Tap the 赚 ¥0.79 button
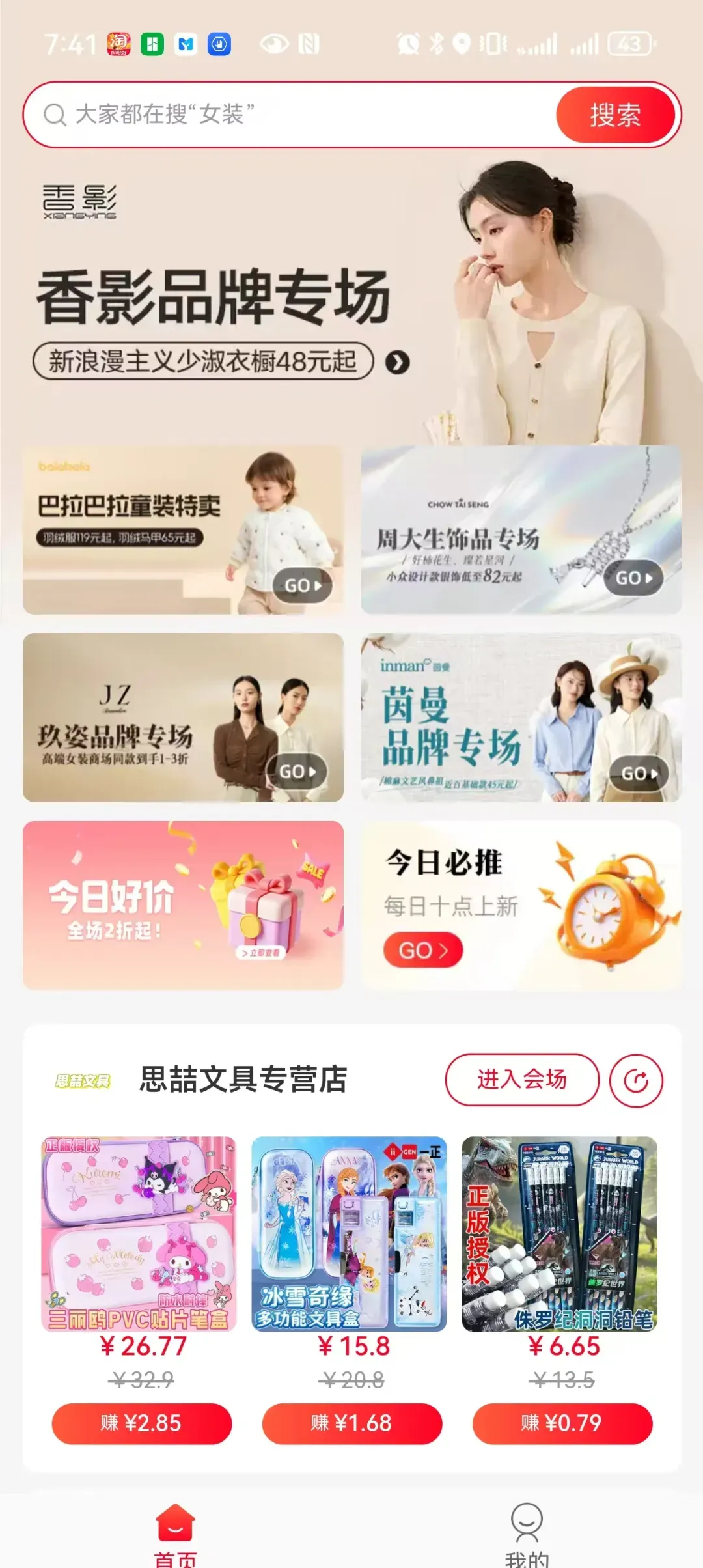Screen dimensions: 703x1568 (x=562, y=1423)
